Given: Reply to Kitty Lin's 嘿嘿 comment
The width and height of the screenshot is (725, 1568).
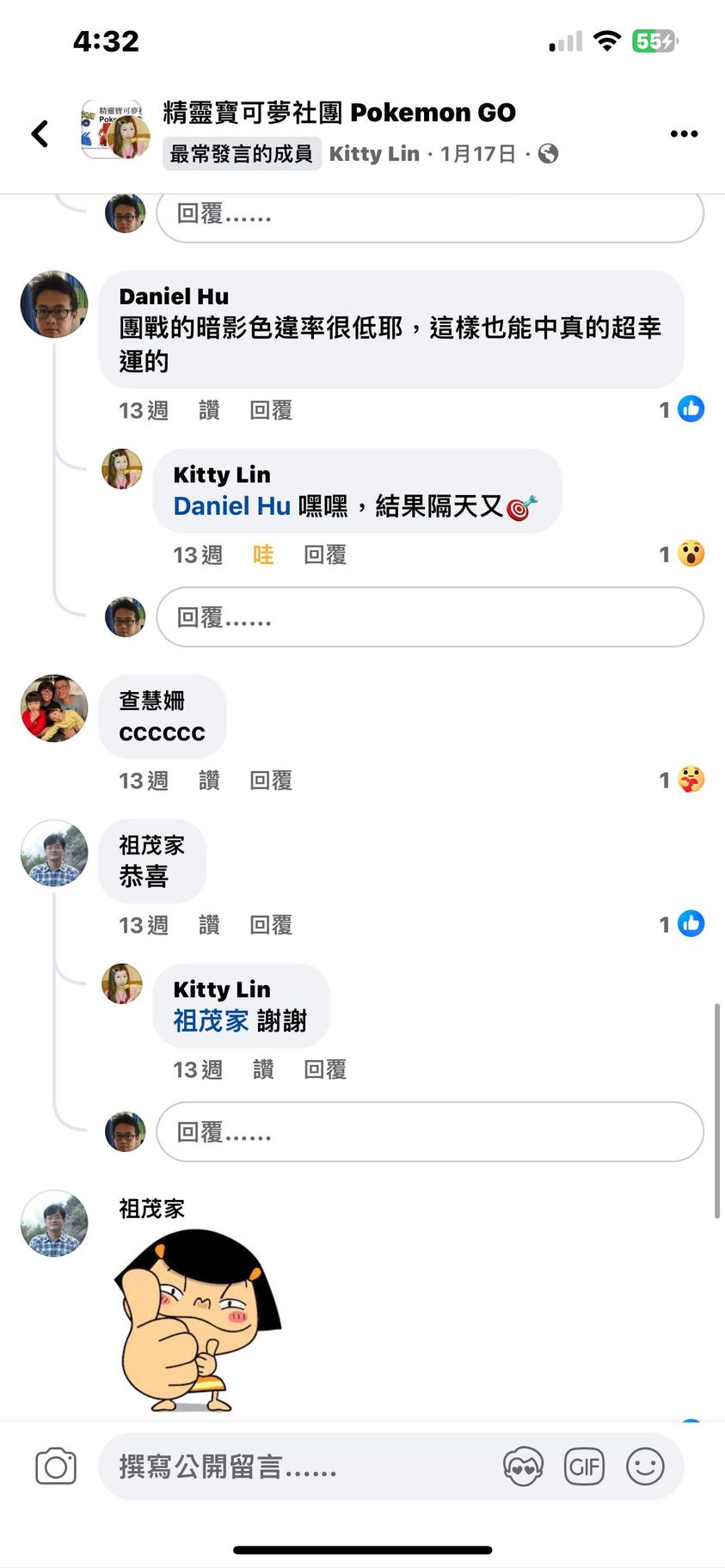Looking at the screenshot, I should click(x=325, y=554).
